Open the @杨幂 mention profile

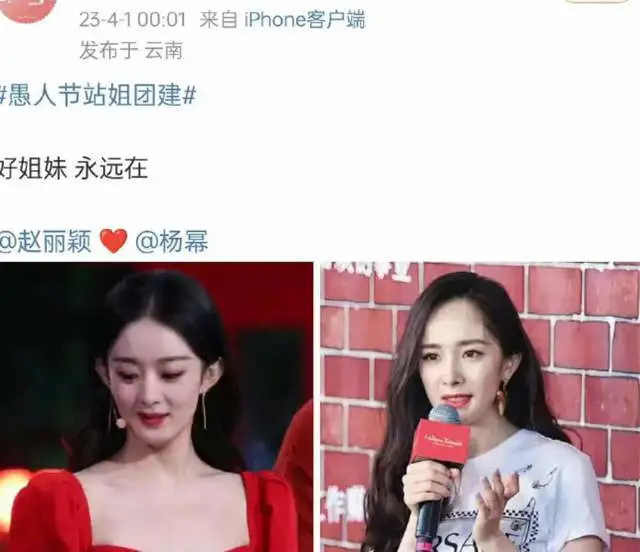point(171,241)
